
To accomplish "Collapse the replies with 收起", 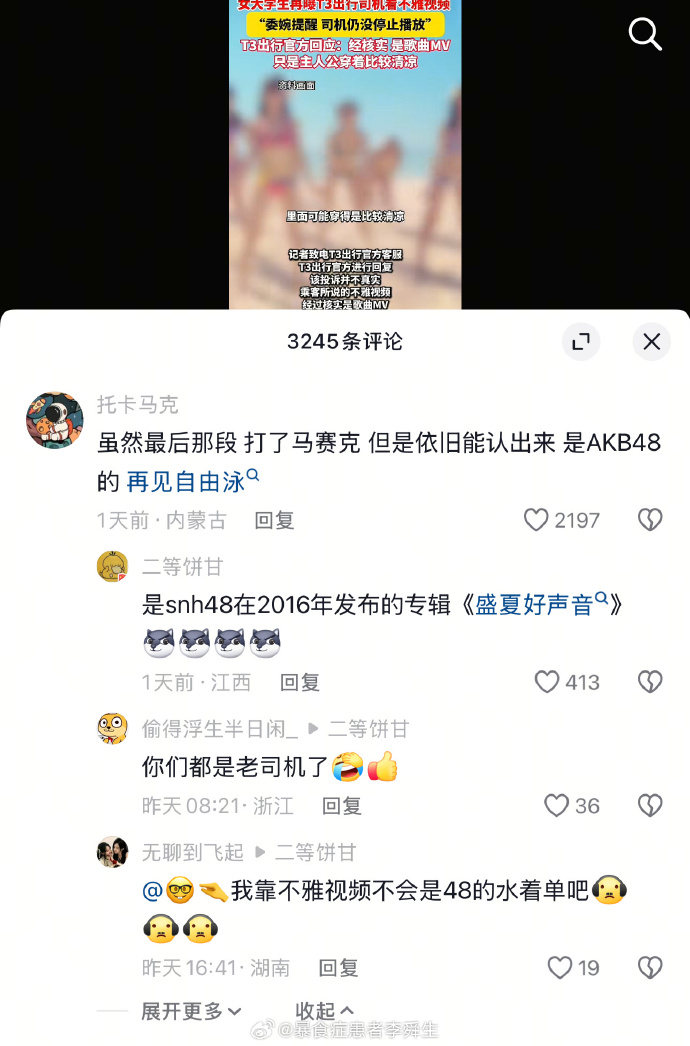I will point(324,1011).
